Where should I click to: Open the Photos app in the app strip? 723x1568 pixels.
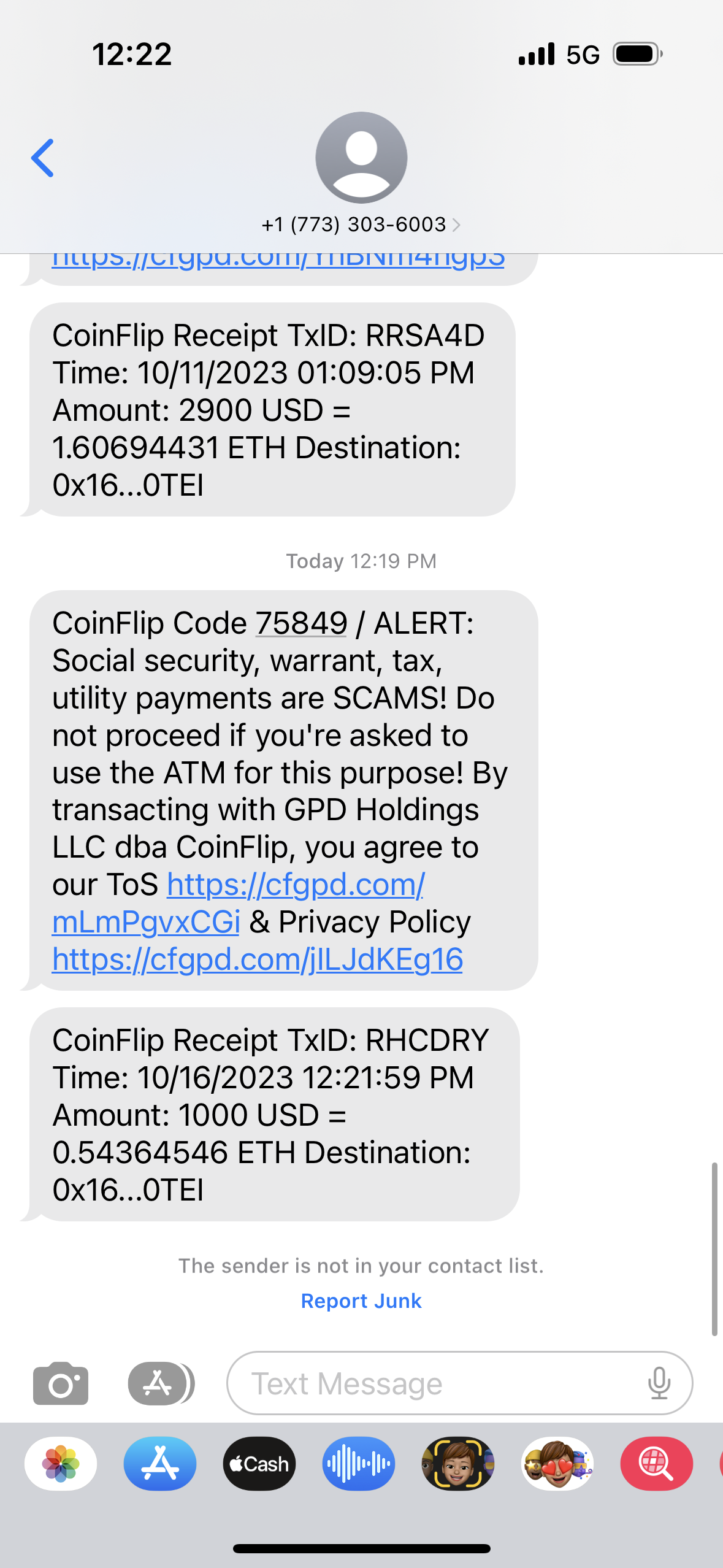(x=61, y=1464)
